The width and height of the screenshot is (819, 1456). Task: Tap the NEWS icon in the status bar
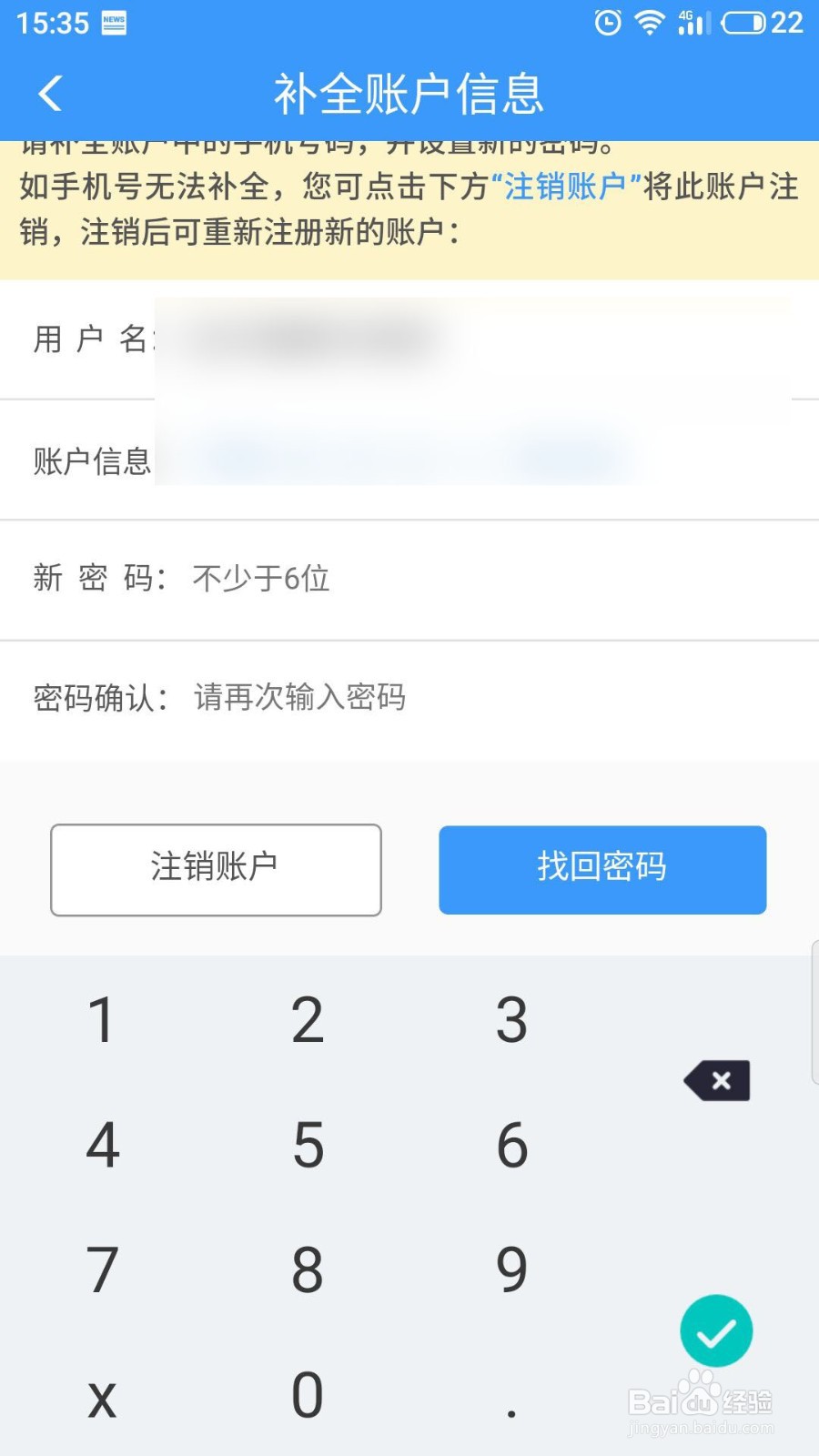(113, 22)
